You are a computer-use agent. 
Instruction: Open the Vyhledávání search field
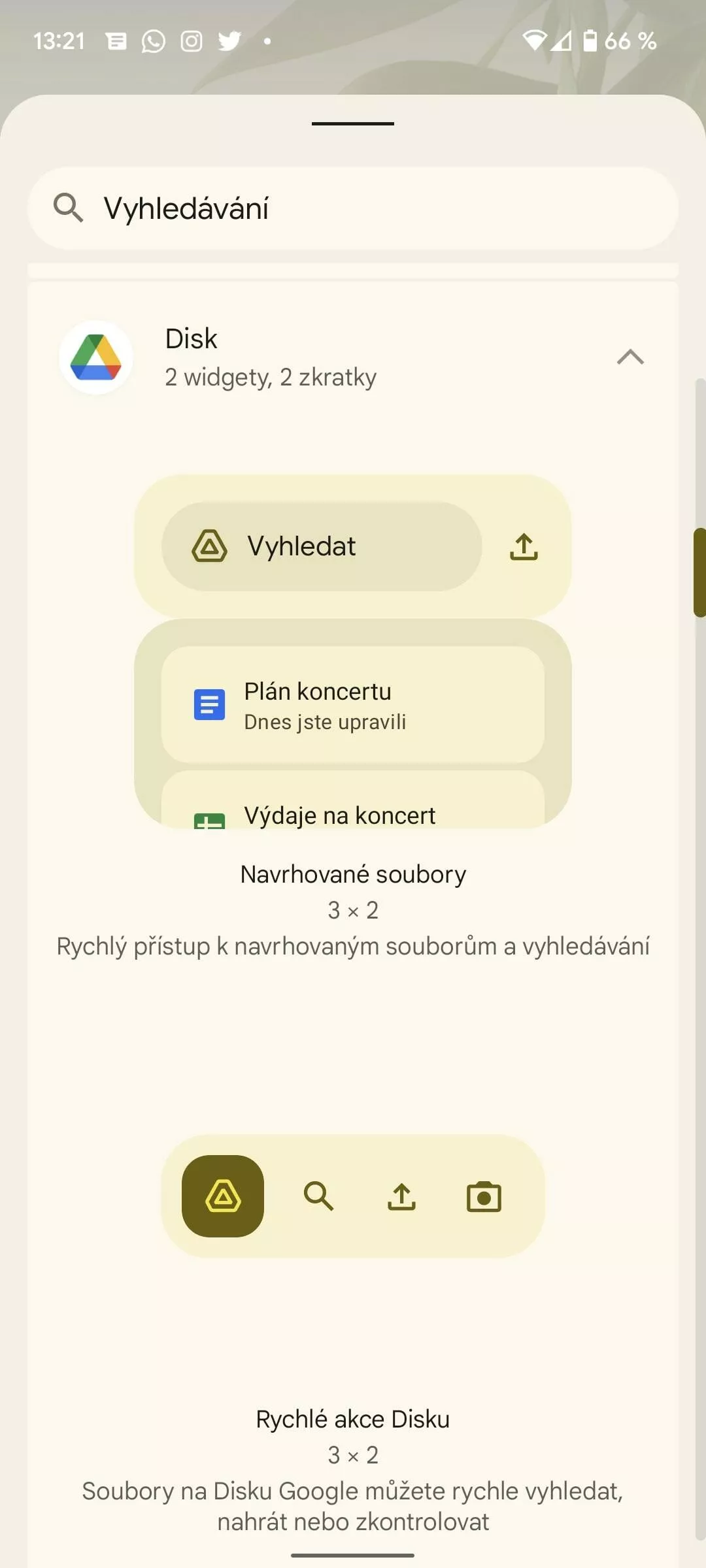click(x=353, y=208)
